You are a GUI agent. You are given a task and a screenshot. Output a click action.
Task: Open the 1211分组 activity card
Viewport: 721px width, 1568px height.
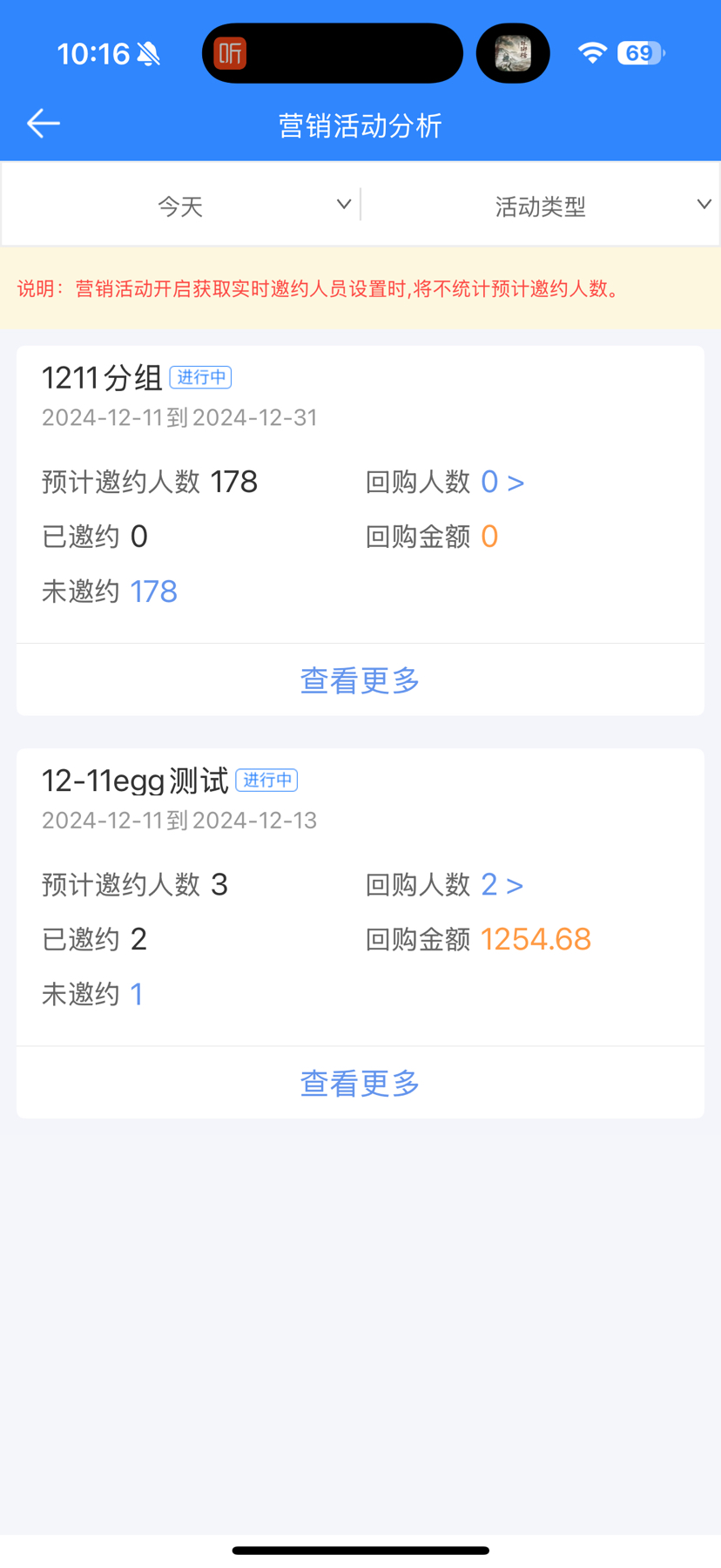[103, 378]
